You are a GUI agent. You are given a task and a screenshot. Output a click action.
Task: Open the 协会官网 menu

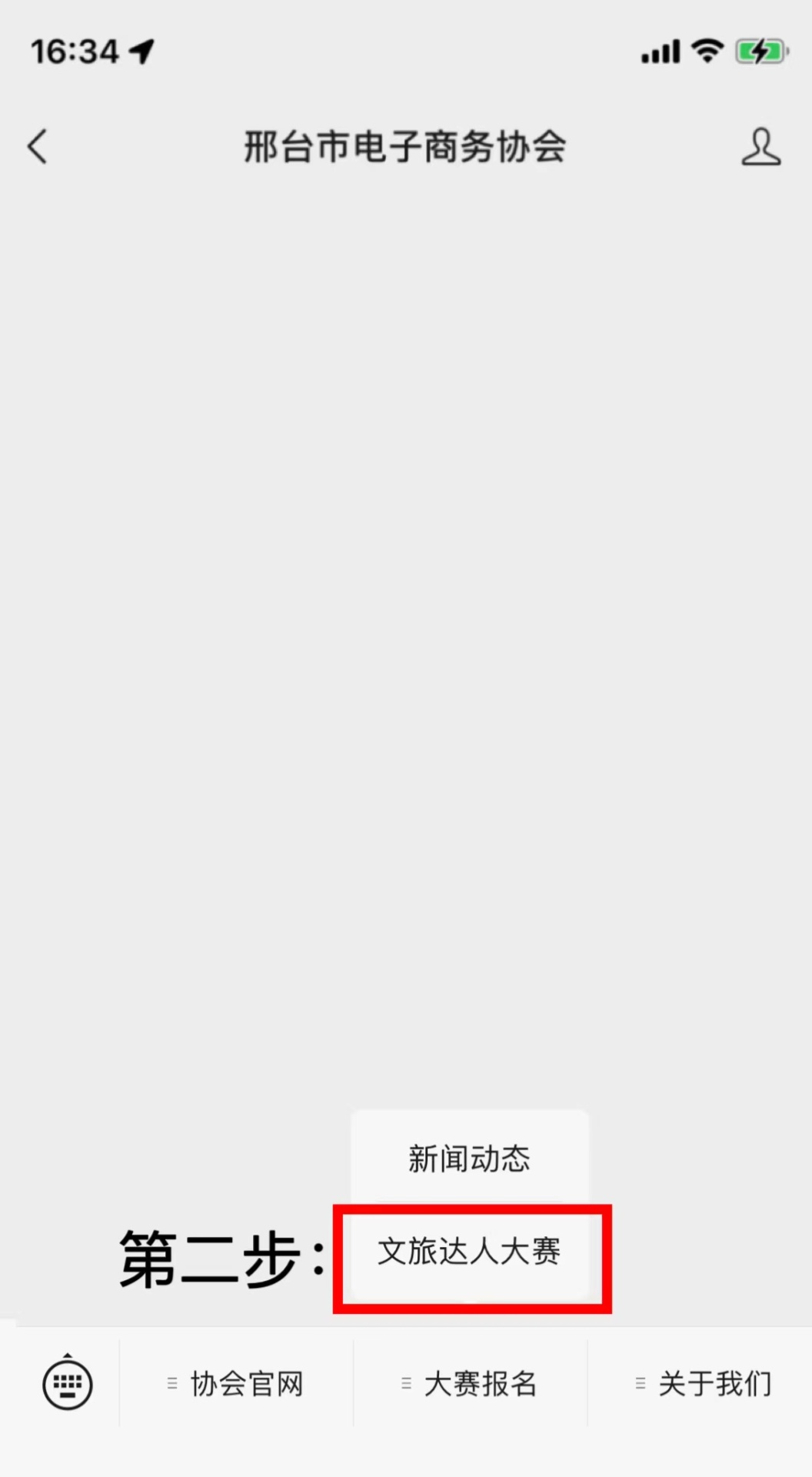point(236,1384)
